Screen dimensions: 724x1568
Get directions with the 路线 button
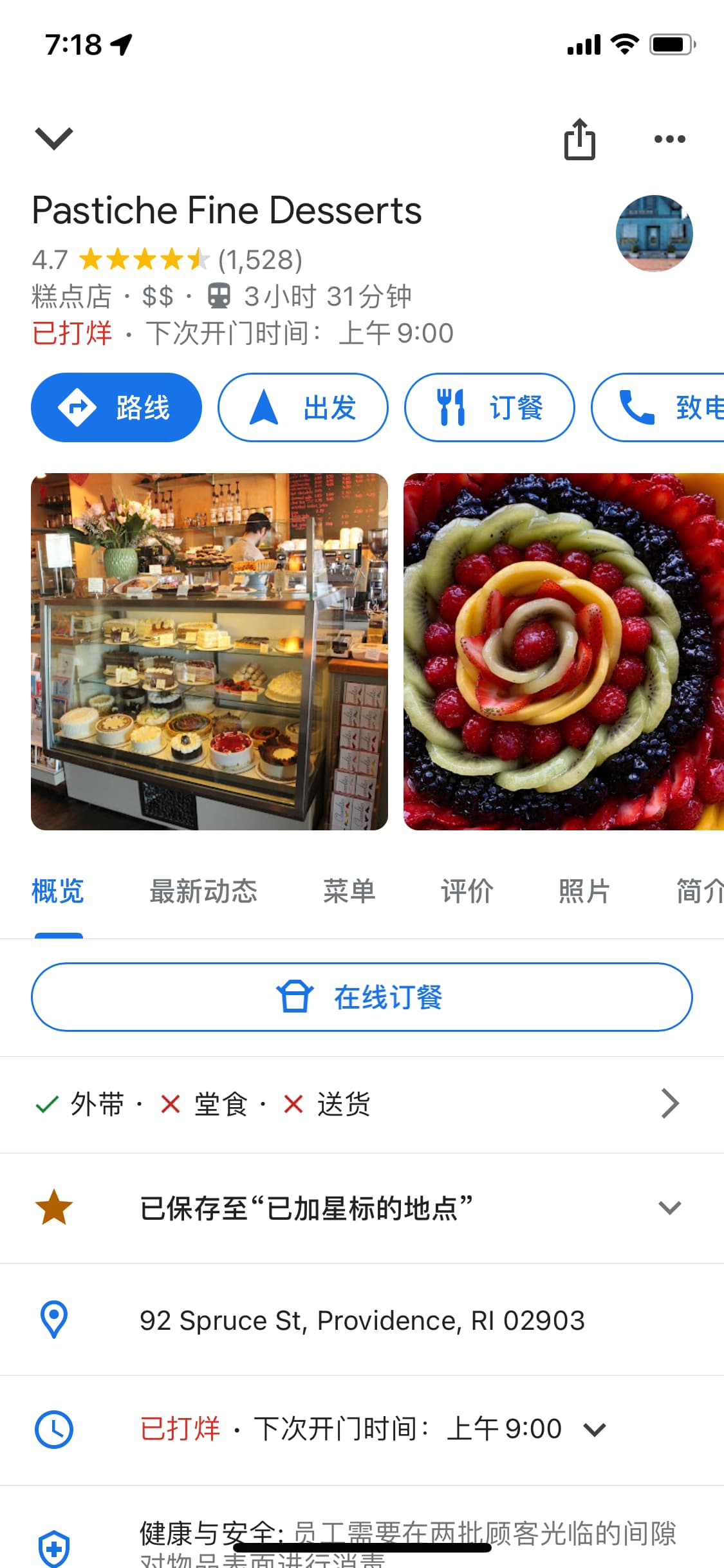tap(116, 407)
